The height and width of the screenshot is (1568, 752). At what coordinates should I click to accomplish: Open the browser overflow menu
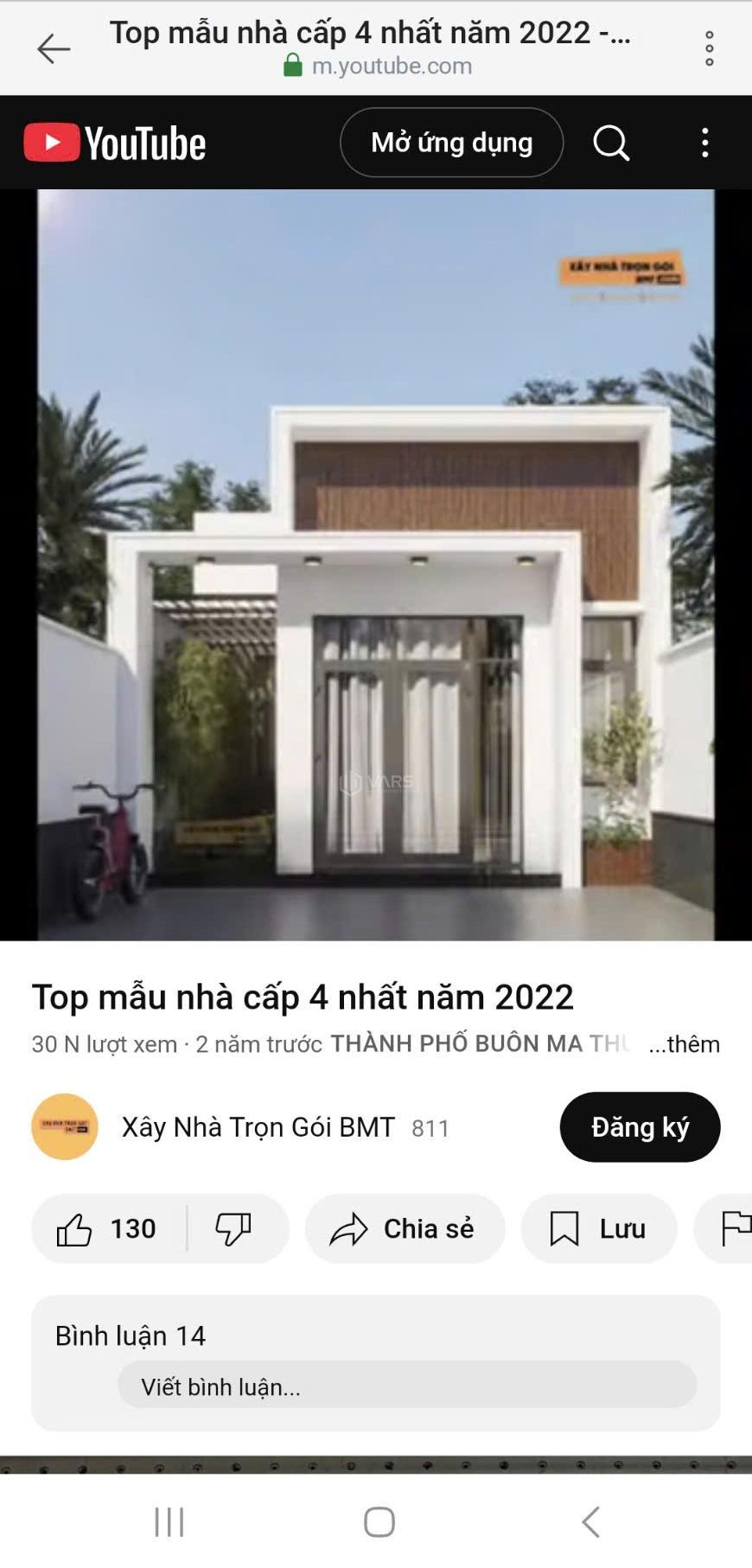tap(709, 48)
